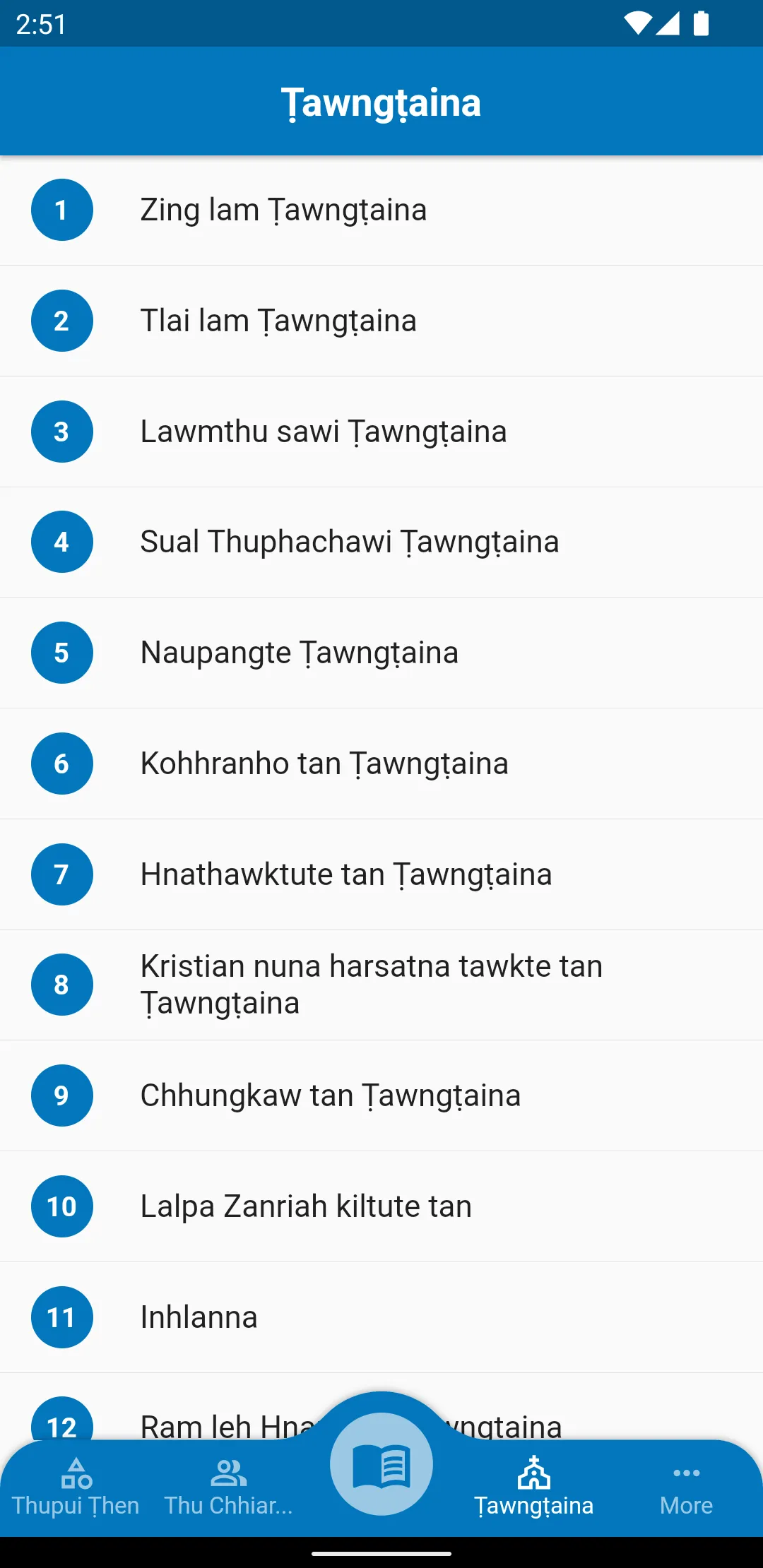Open Hnathawktute tan Ṭawngṭaina

345,874
